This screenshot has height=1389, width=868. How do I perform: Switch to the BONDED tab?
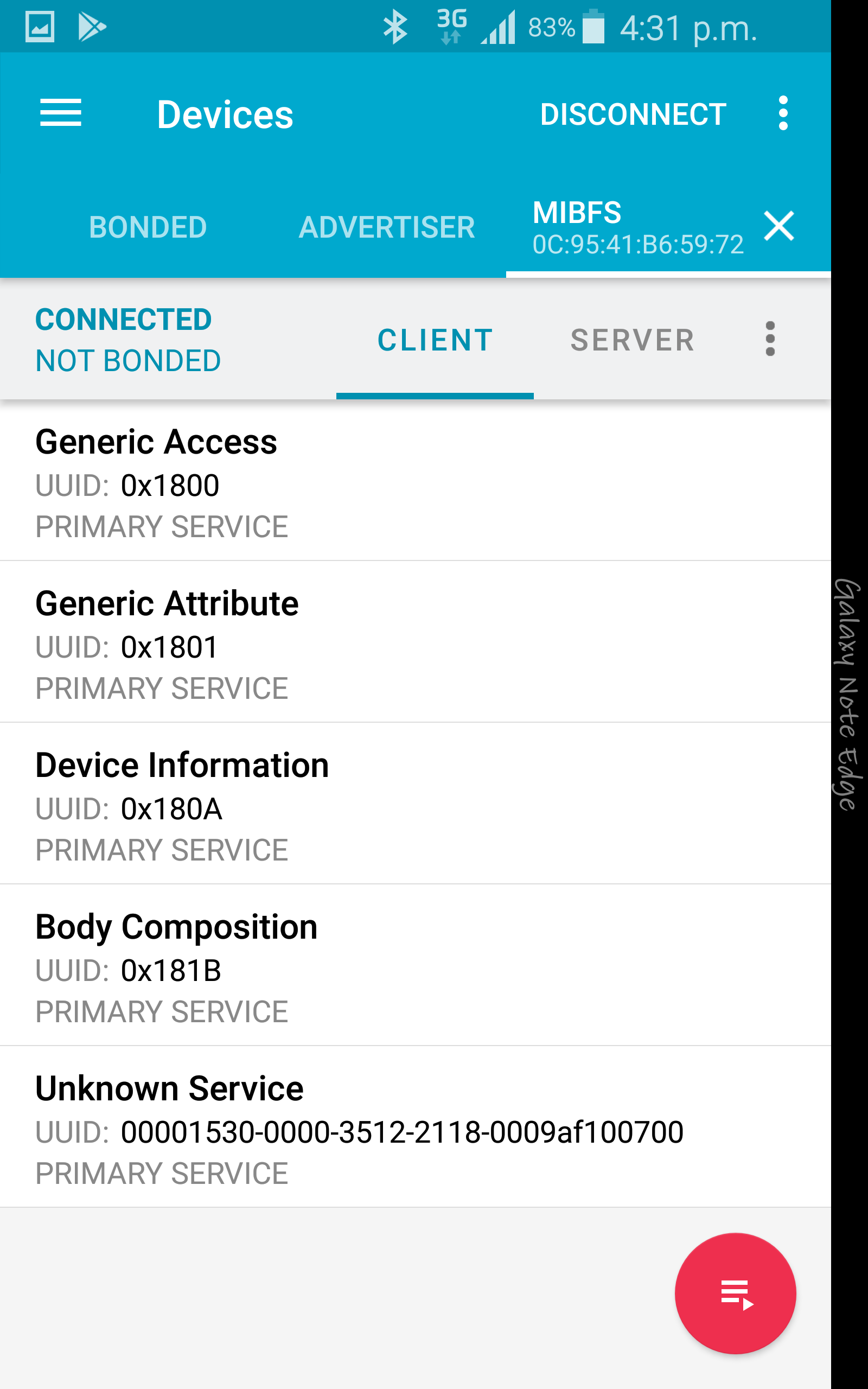point(148,227)
